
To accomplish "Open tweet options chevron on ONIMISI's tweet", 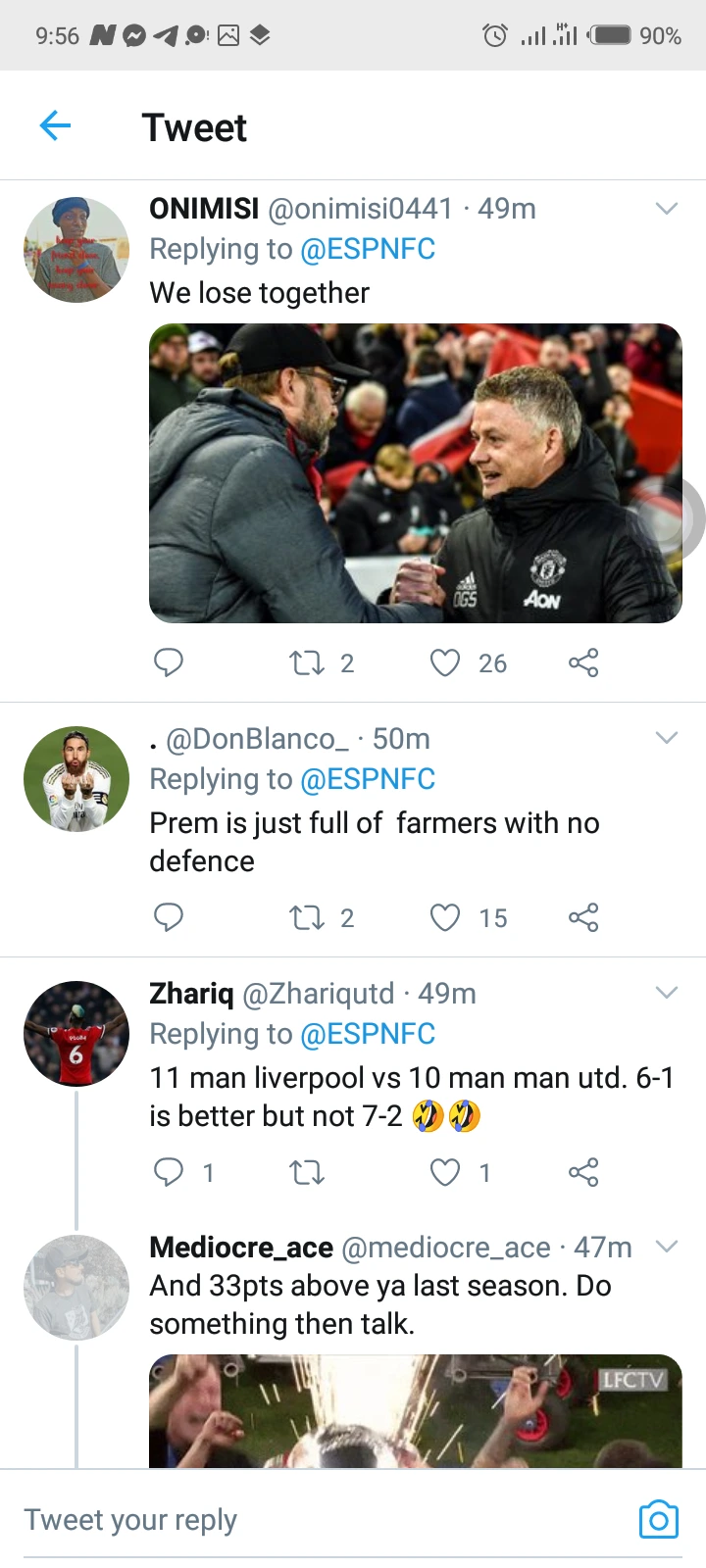I will click(667, 209).
